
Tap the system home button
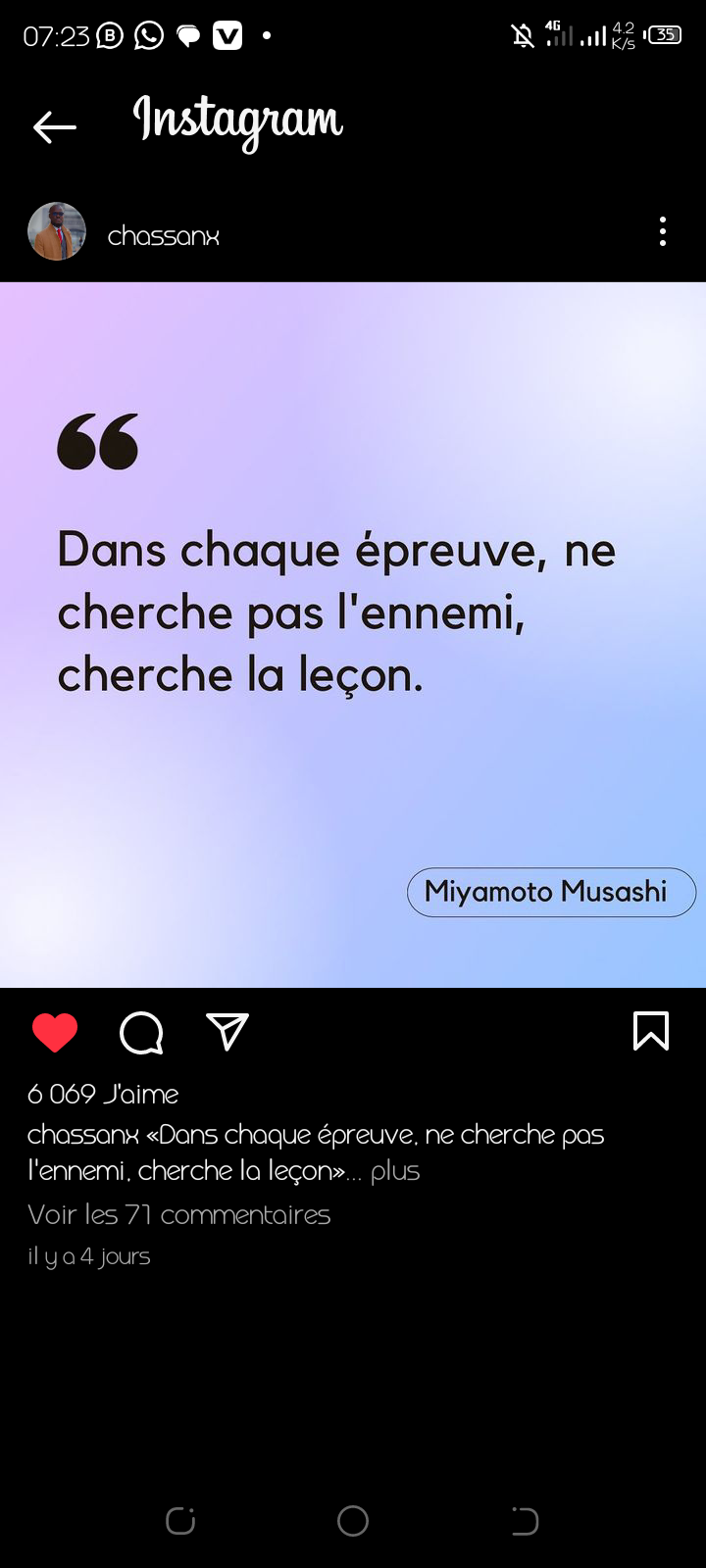click(353, 1521)
